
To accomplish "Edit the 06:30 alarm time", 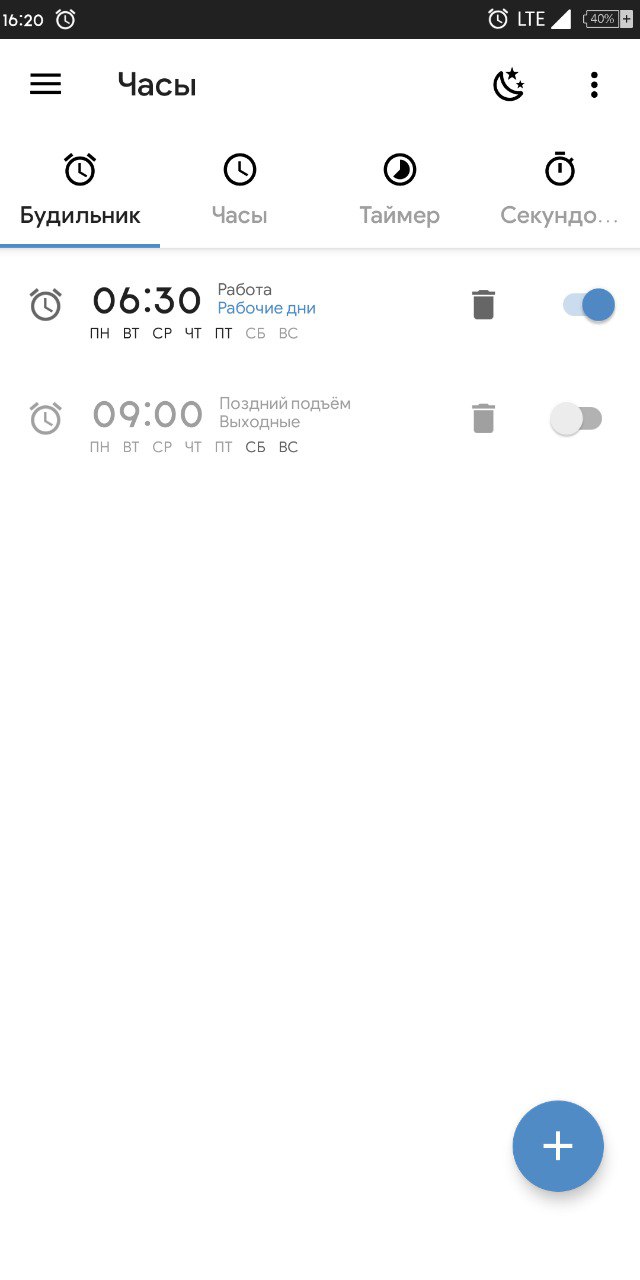I will tap(147, 301).
